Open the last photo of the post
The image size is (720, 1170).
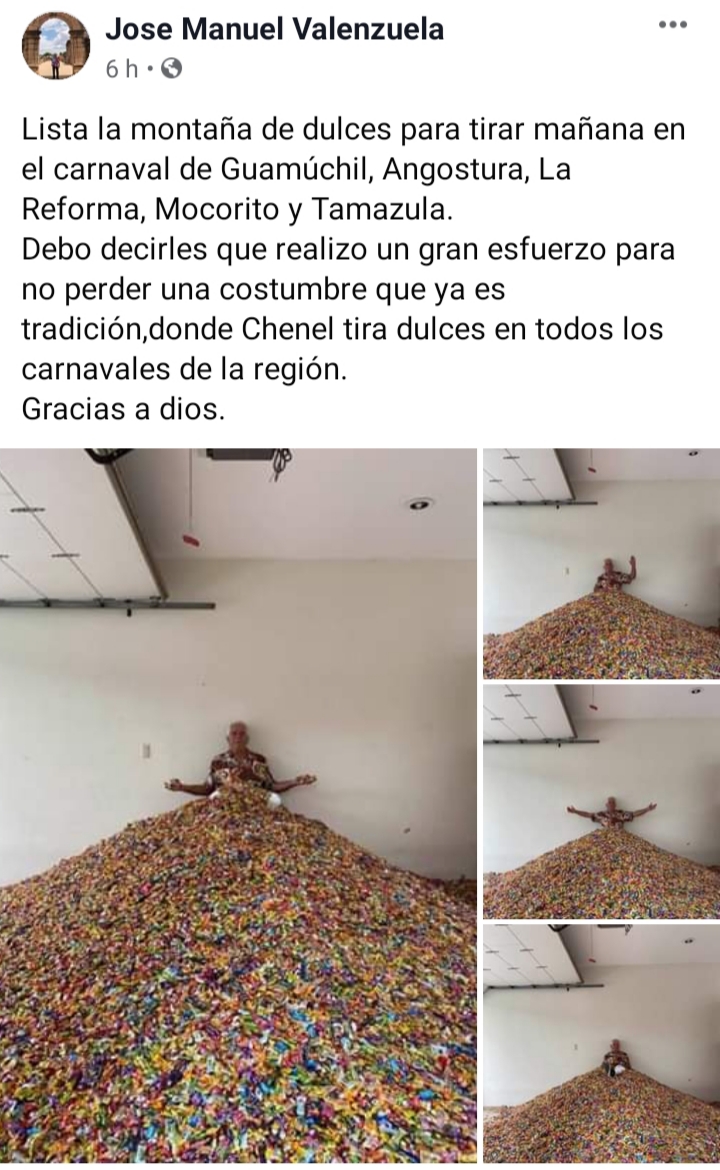(601, 1042)
